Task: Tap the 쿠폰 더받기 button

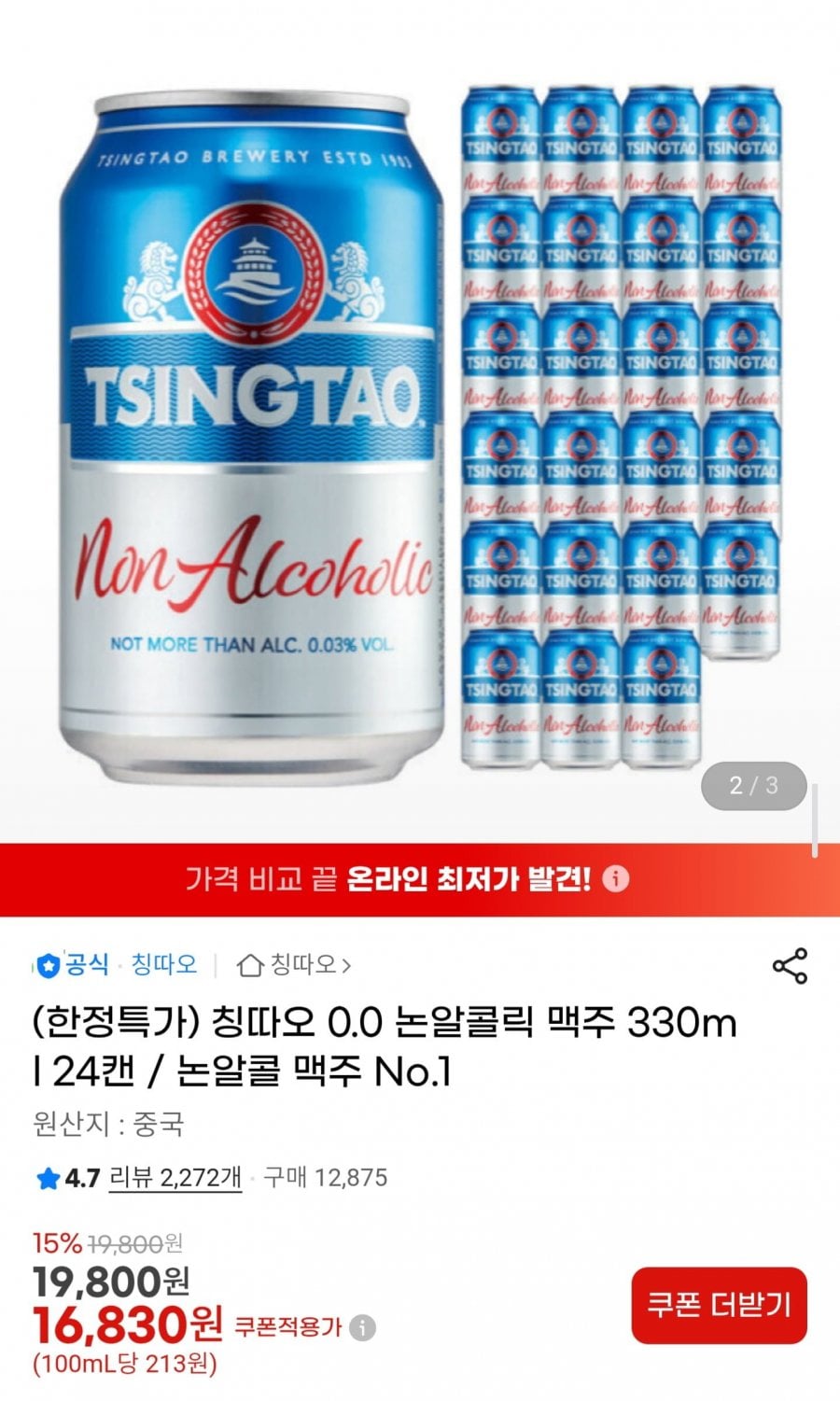Action: [x=719, y=1305]
